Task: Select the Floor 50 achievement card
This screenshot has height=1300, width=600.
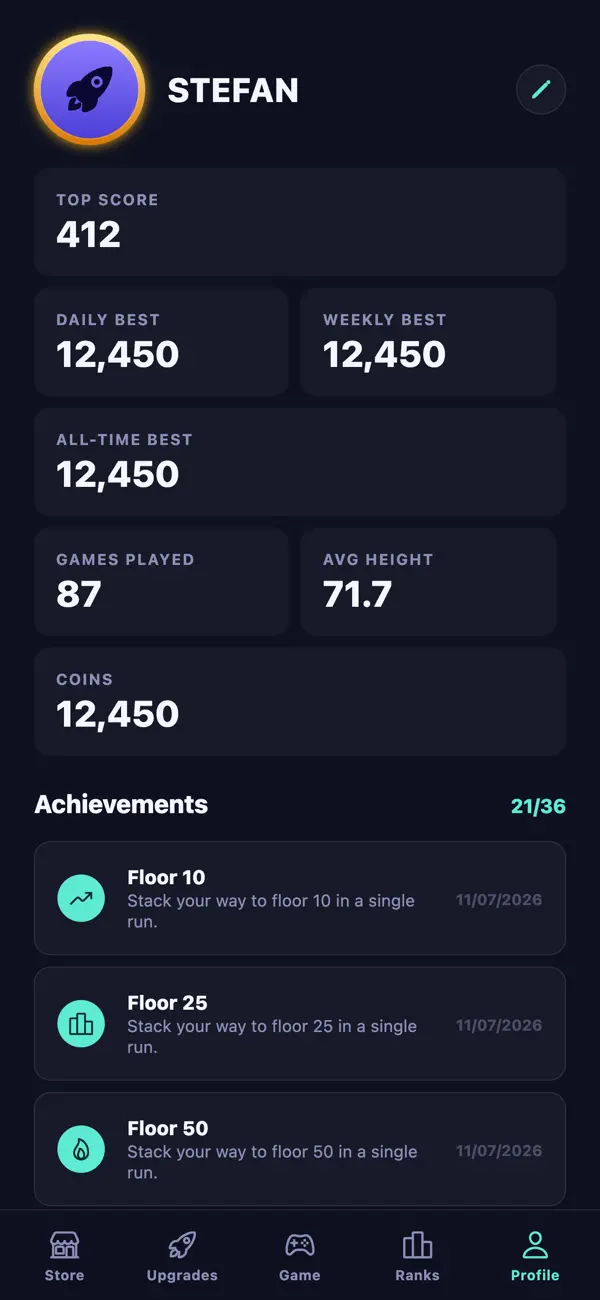Action: pyautogui.click(x=300, y=1149)
